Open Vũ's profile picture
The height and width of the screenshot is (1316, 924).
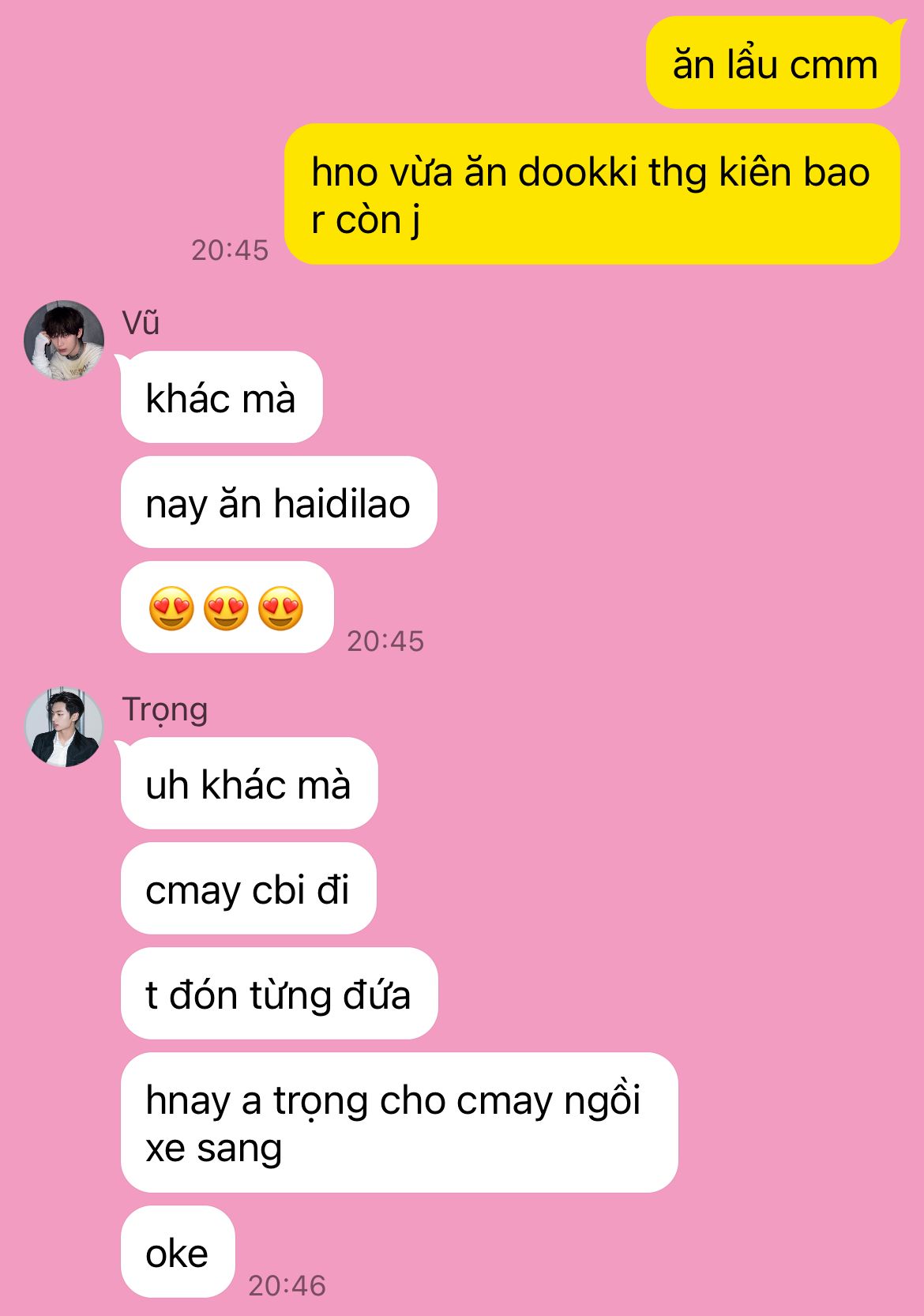point(64,340)
